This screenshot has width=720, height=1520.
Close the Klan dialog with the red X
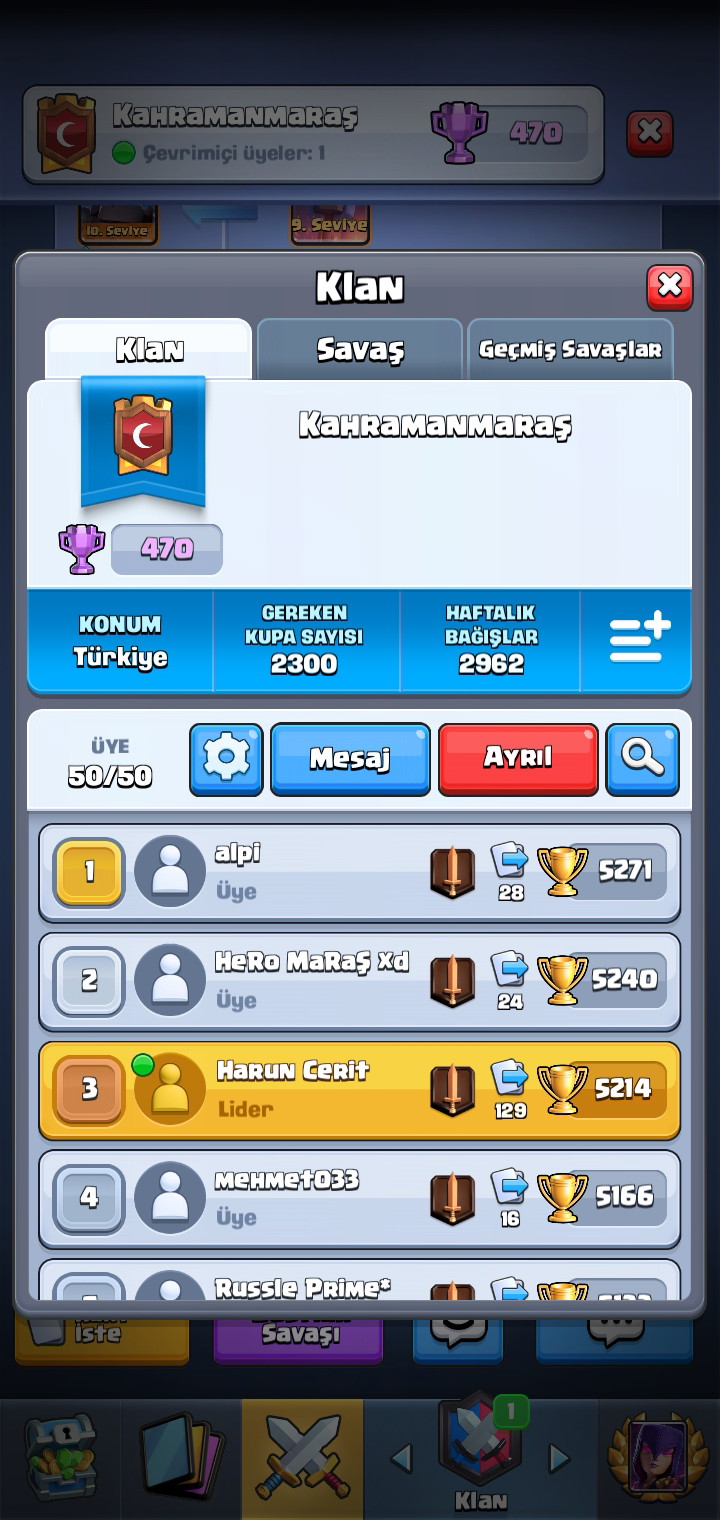tap(669, 288)
